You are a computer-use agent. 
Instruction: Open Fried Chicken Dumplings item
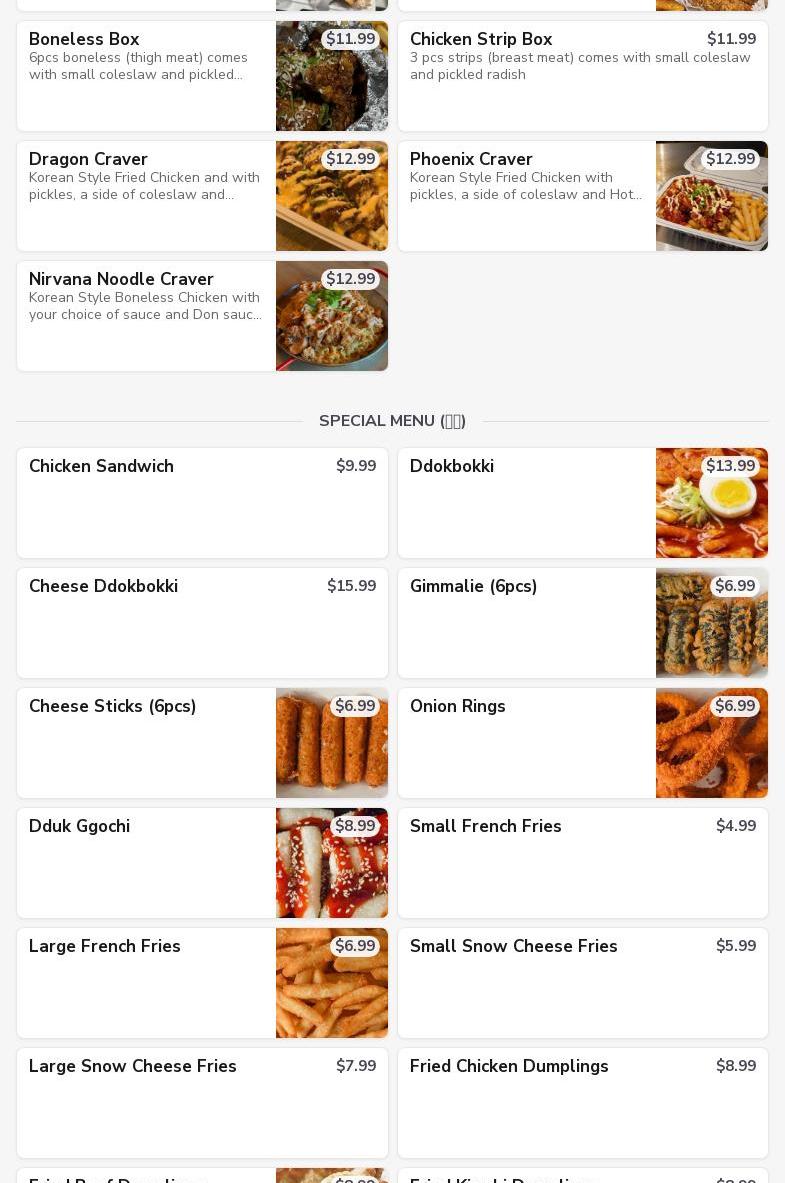point(582,1103)
